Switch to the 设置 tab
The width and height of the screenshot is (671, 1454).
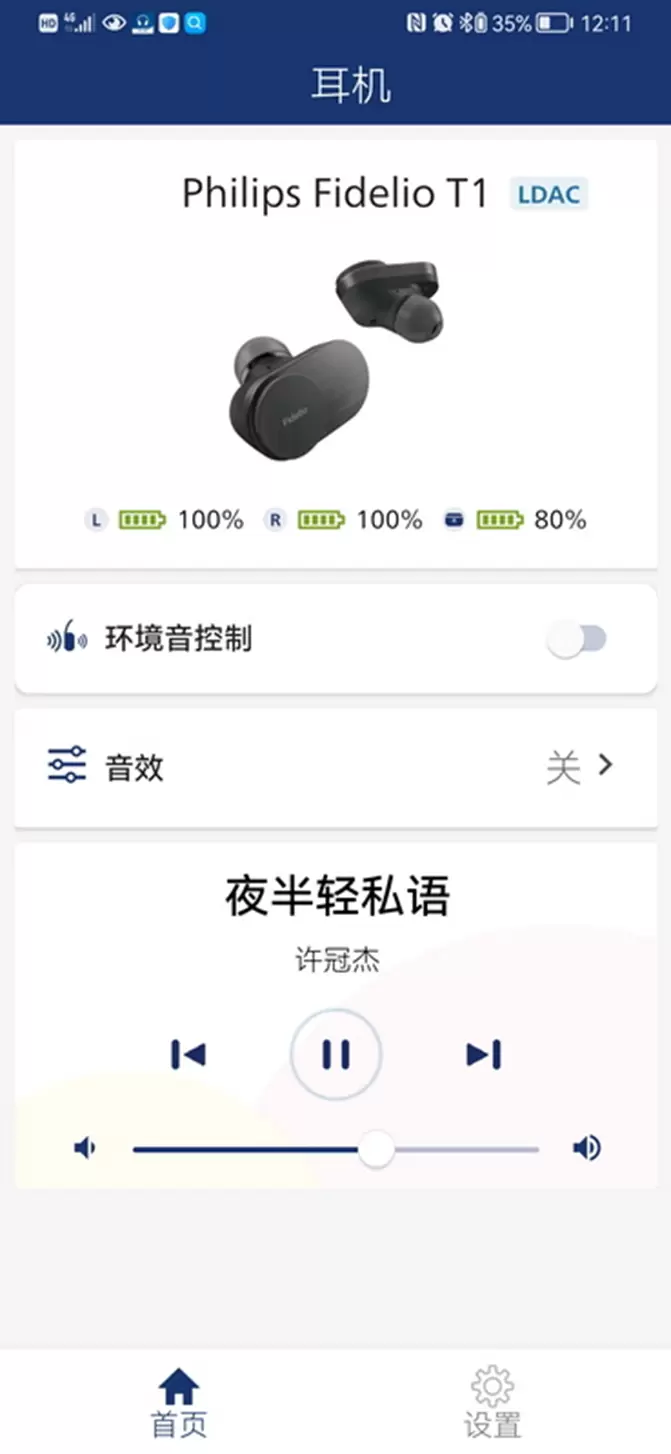point(492,1402)
